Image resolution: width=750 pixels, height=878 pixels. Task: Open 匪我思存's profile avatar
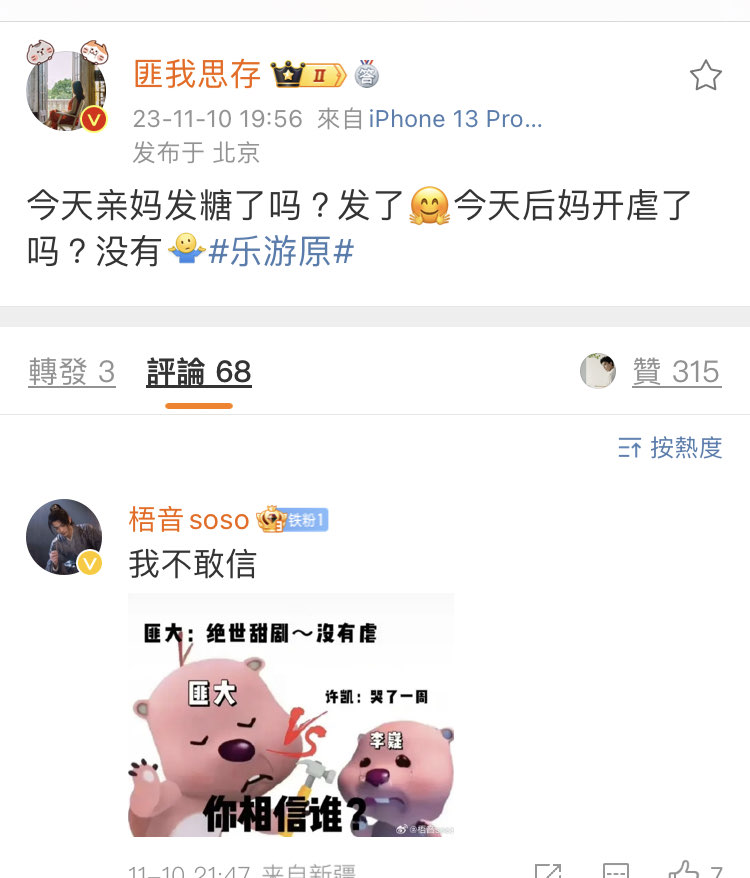pos(66,92)
